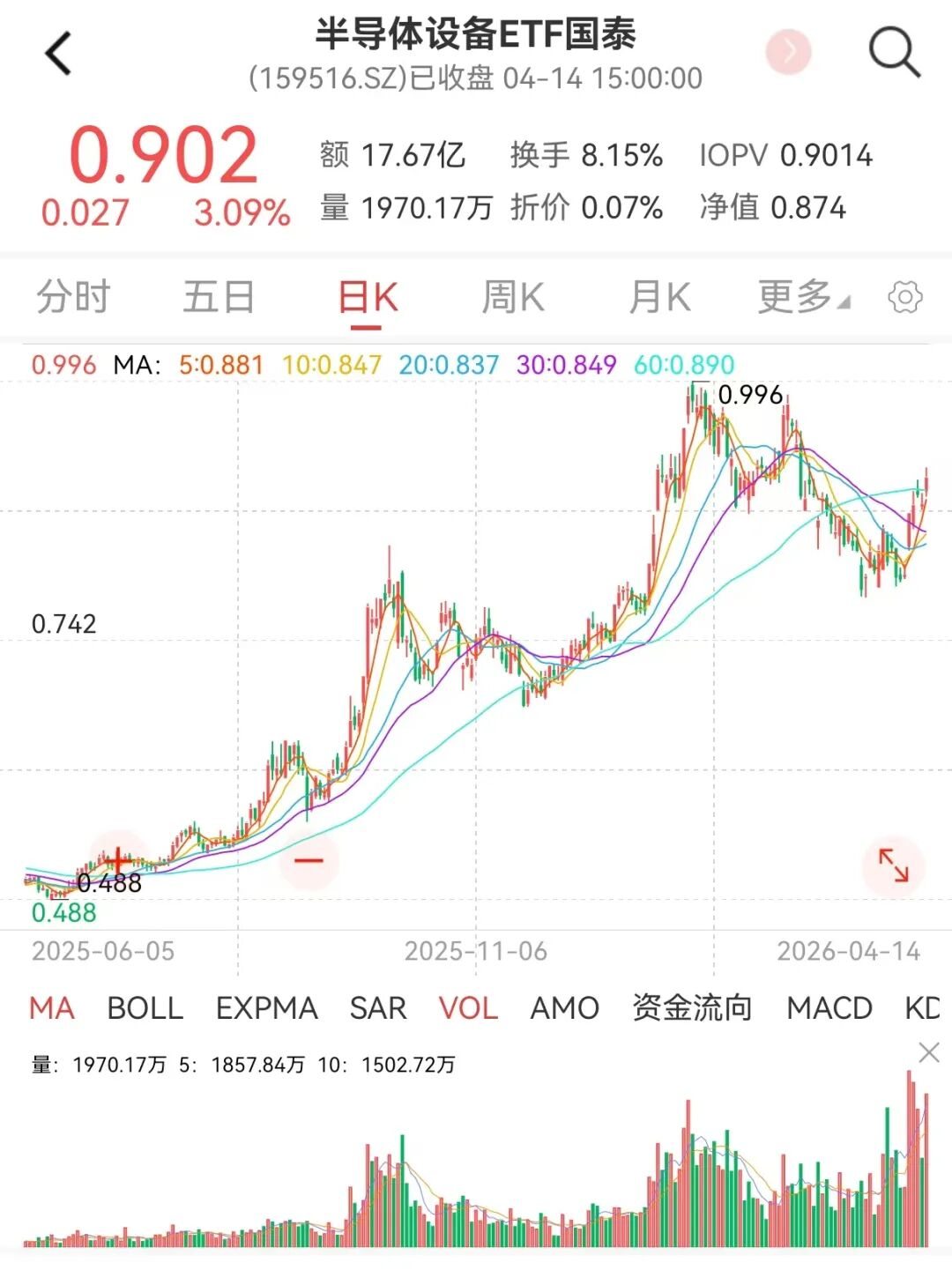Select the 周K weekly chart tab
952x1270 pixels.
pyautogui.click(x=513, y=297)
